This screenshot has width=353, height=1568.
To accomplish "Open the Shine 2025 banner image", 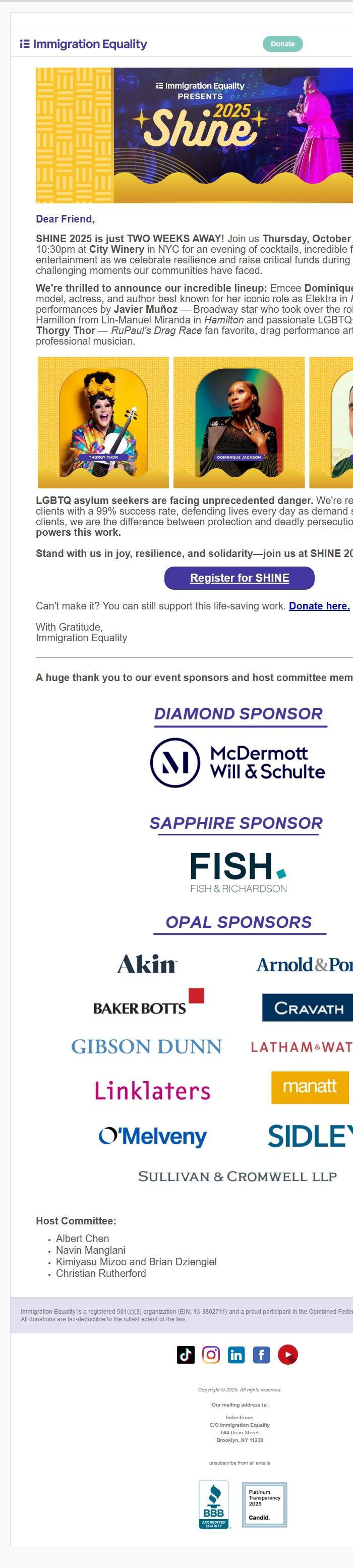I will pos(194,135).
